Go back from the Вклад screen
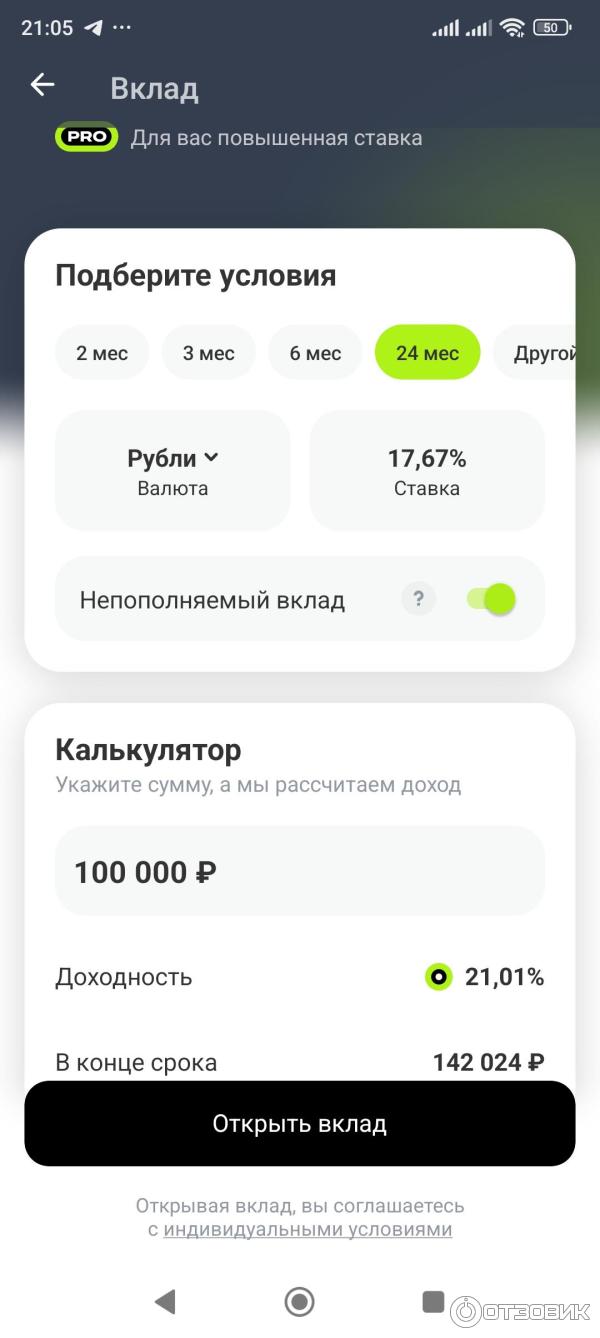Image resolution: width=600 pixels, height=1338 pixels. point(42,86)
